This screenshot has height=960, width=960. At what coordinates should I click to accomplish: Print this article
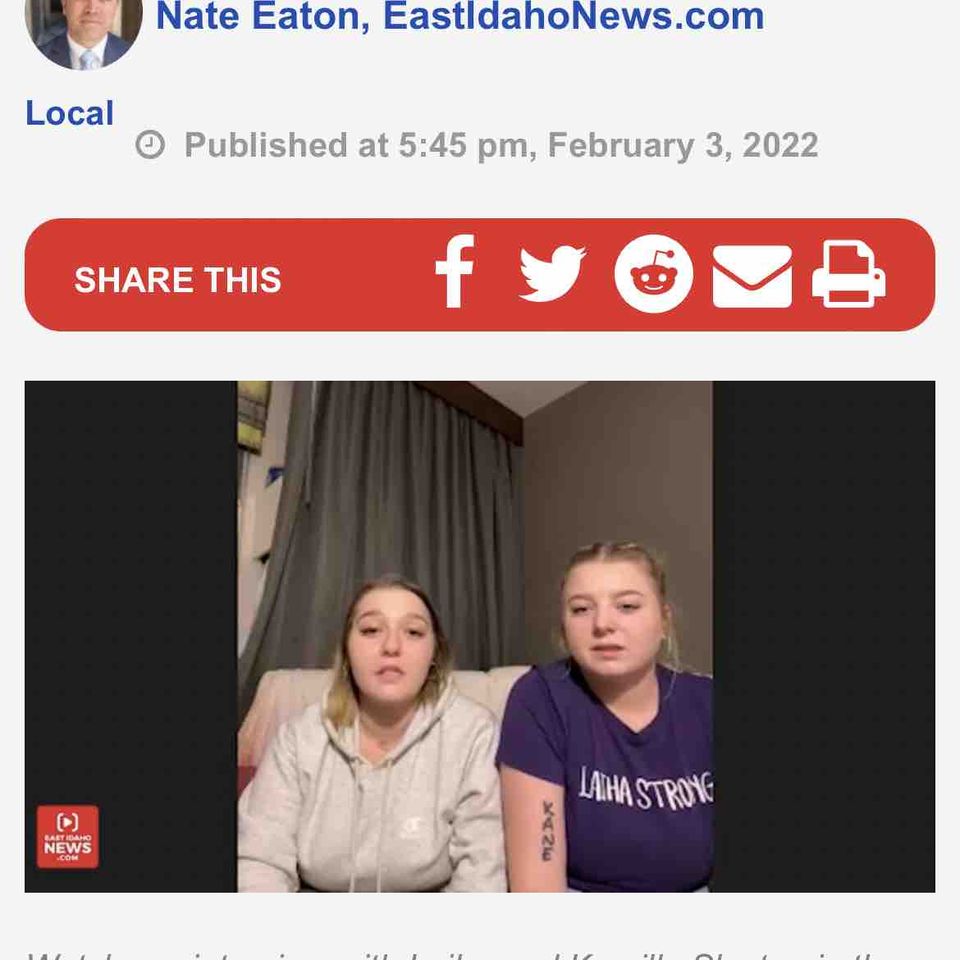[x=848, y=274]
